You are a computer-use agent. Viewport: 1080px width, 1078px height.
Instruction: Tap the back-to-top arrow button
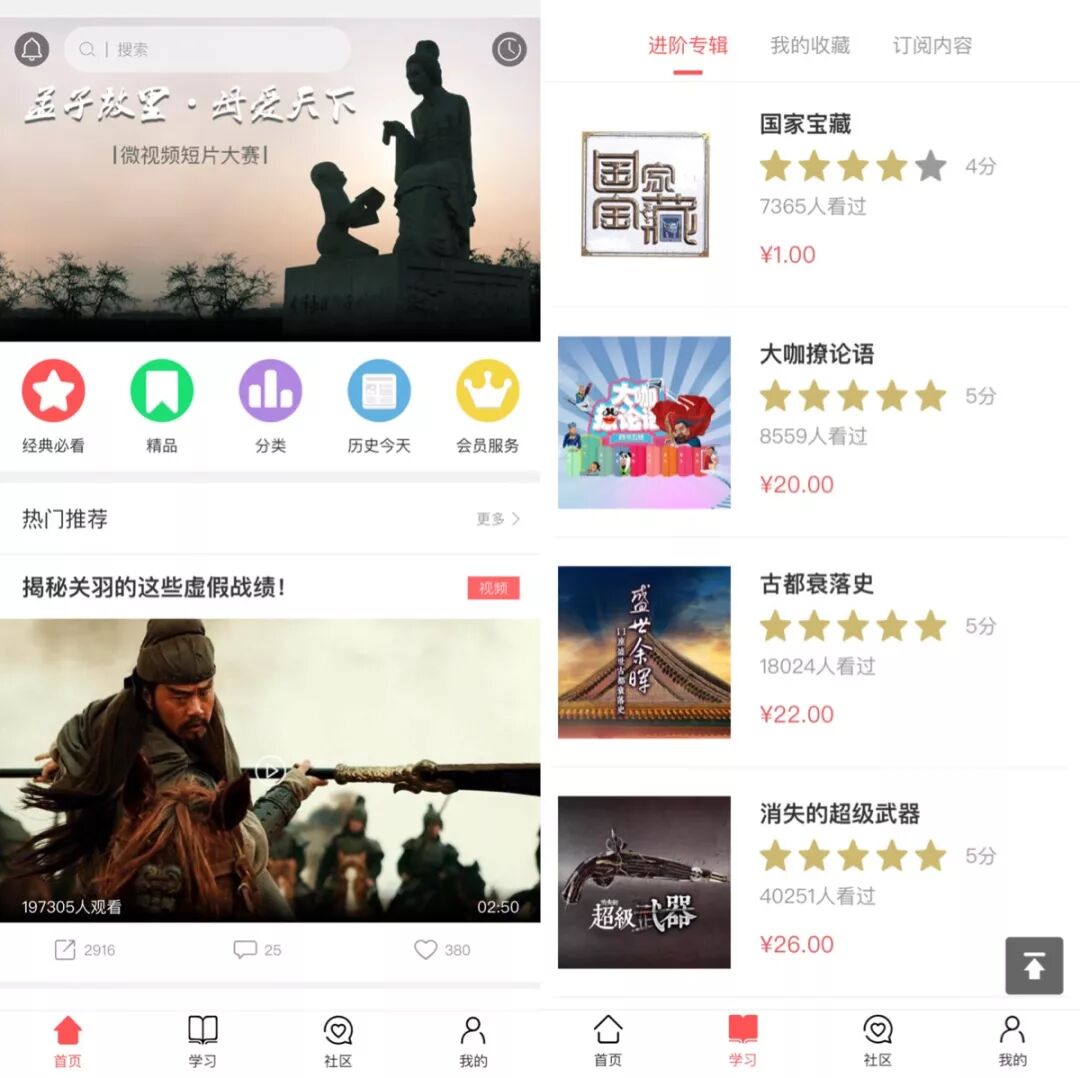pyautogui.click(x=1034, y=966)
